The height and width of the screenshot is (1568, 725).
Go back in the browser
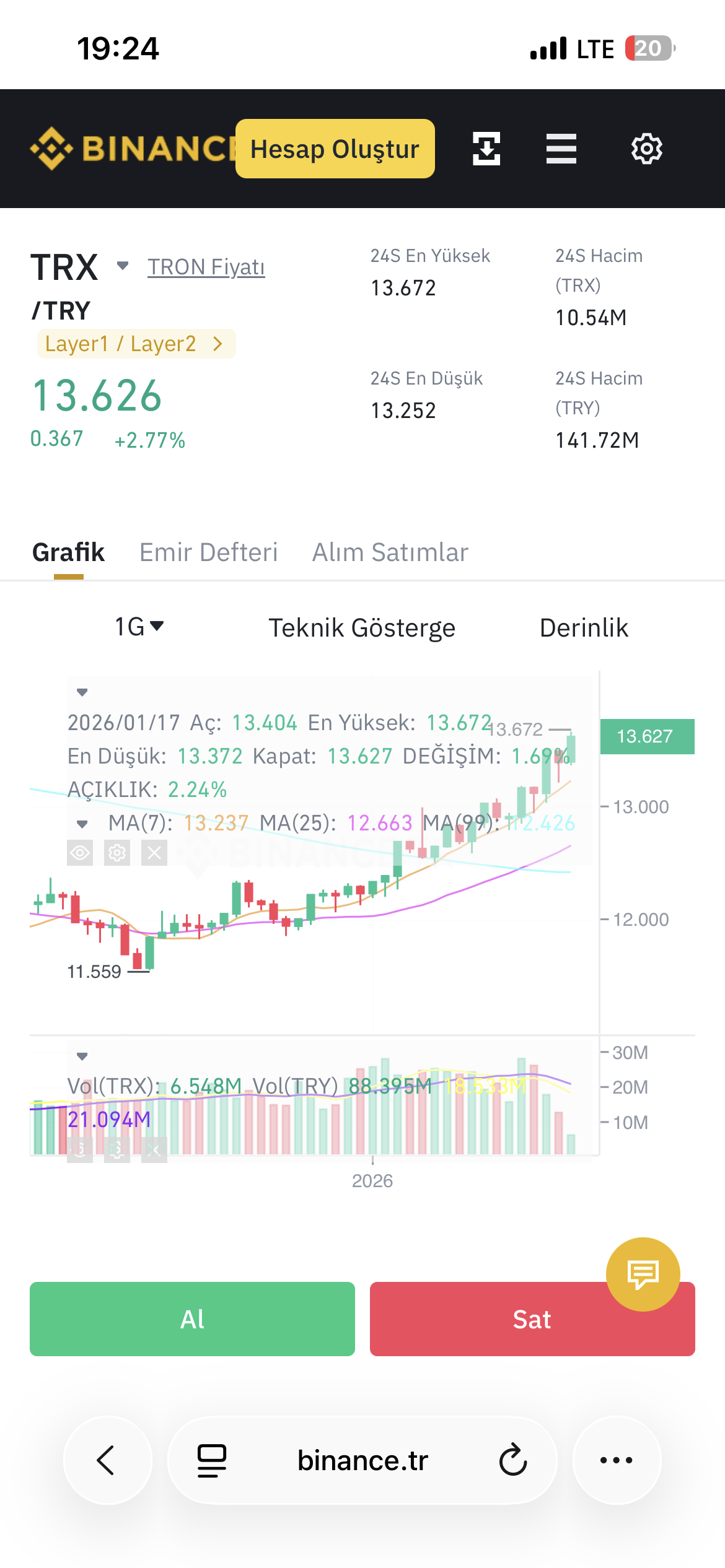pyautogui.click(x=107, y=1460)
